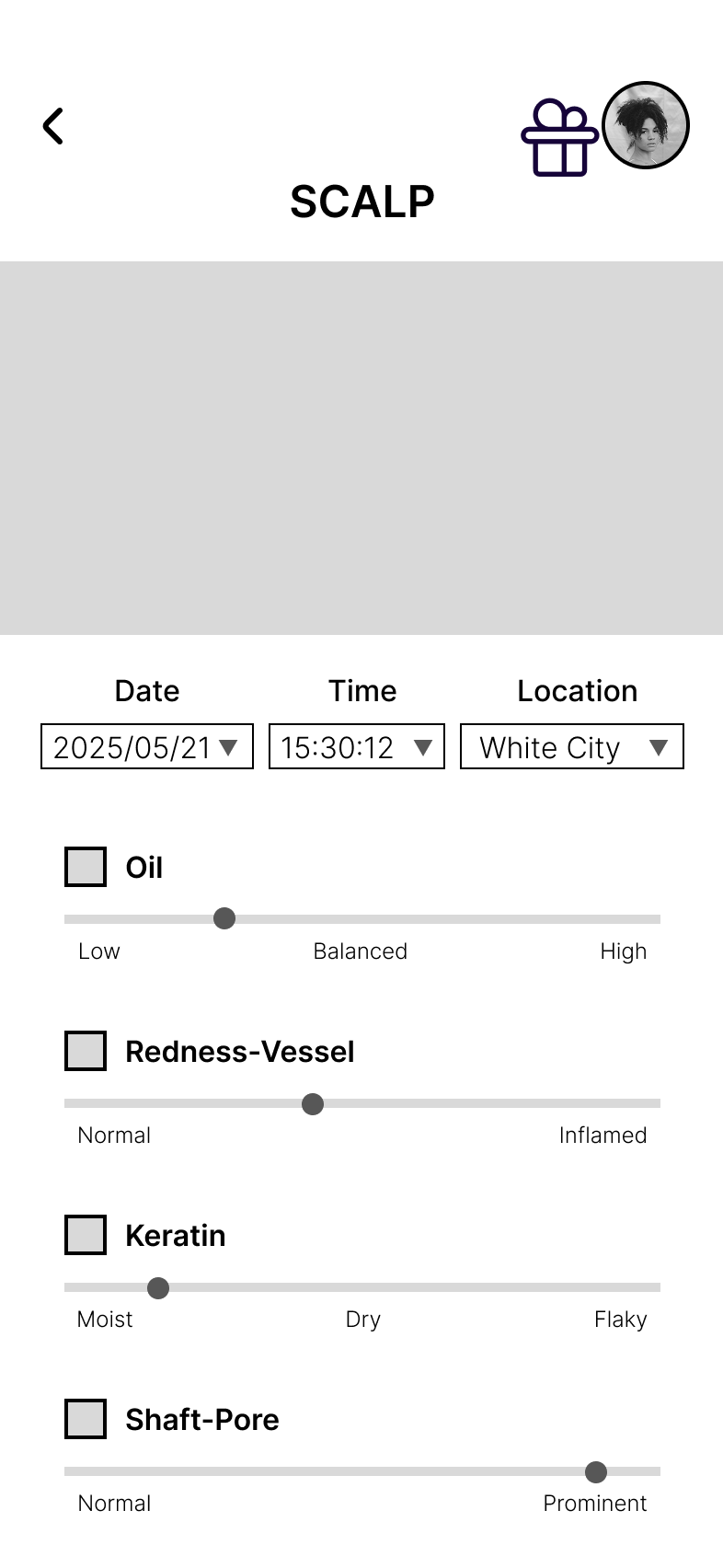Tap the Keratin slider at the Dry midpoint
This screenshot has height=1568, width=723.
[x=362, y=1287]
